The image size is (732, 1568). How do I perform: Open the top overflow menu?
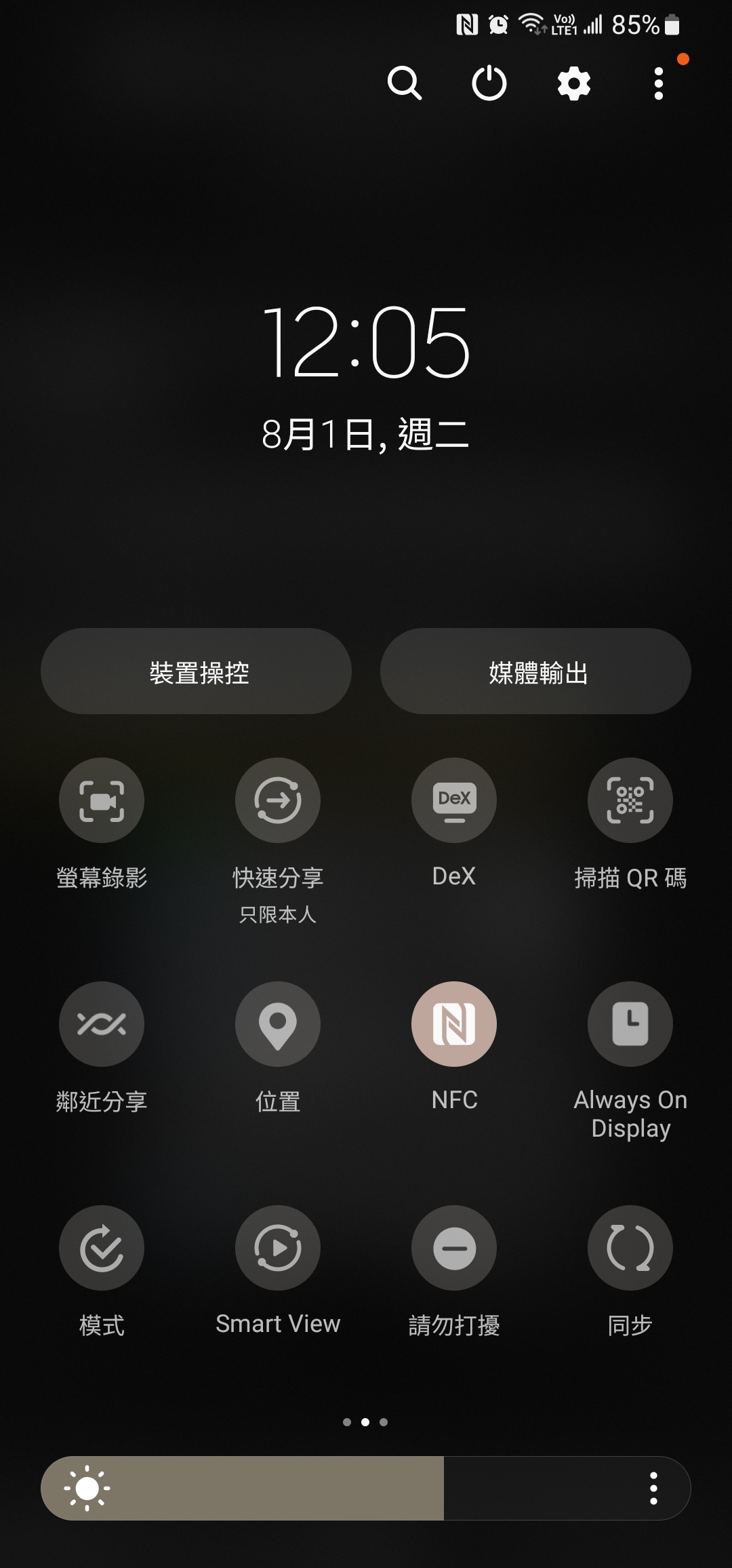[658, 83]
